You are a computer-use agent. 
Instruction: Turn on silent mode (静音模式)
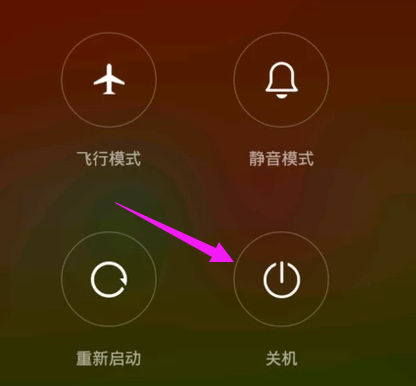(x=281, y=80)
